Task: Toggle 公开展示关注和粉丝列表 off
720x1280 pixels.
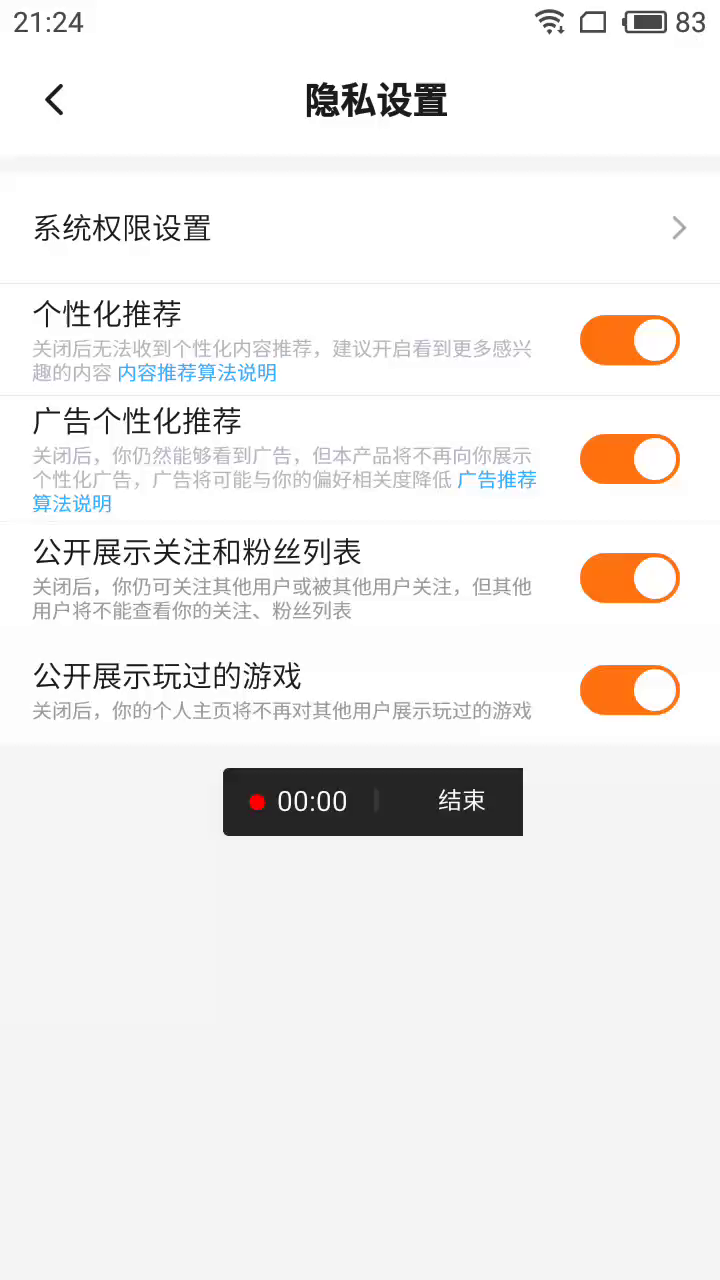Action: [x=629, y=578]
